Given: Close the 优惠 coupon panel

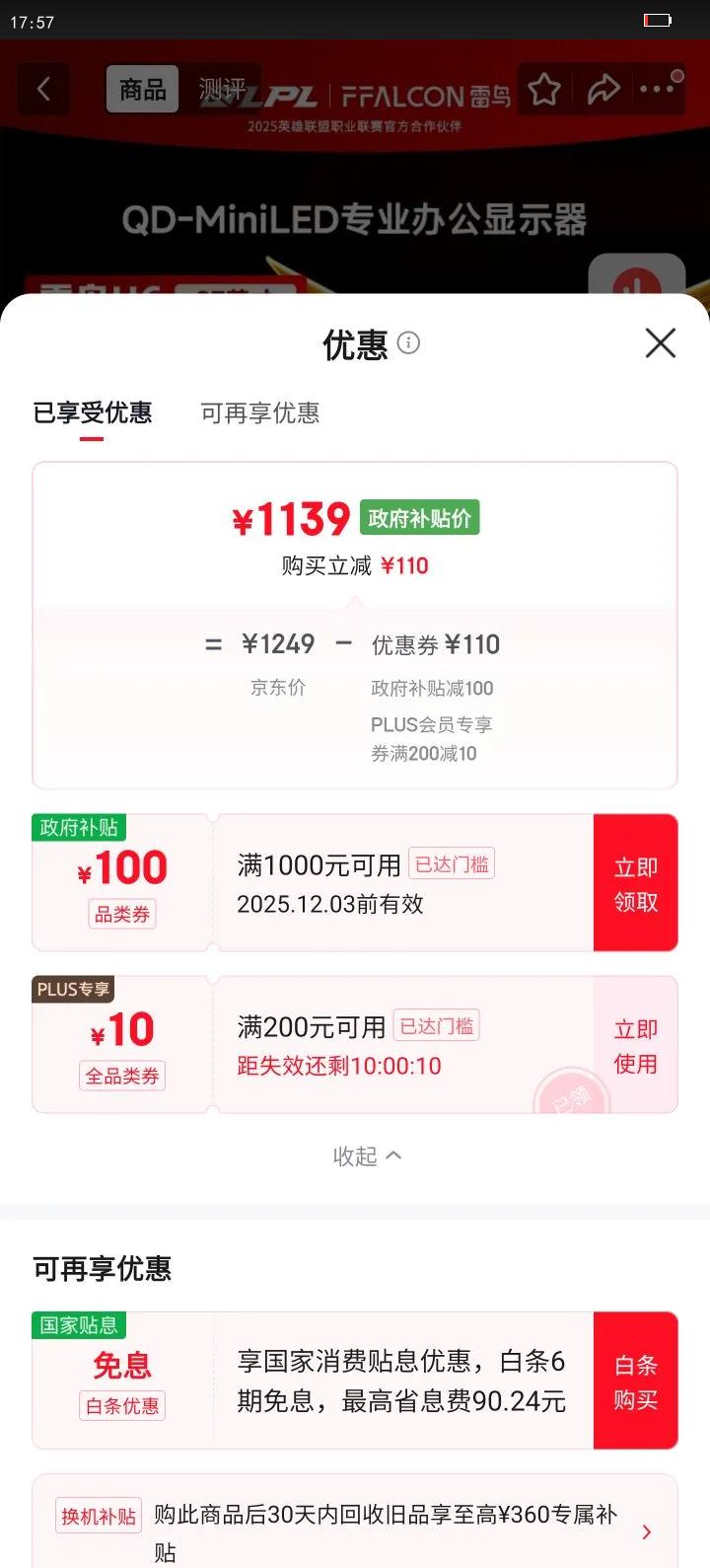Looking at the screenshot, I should coord(659,343).
